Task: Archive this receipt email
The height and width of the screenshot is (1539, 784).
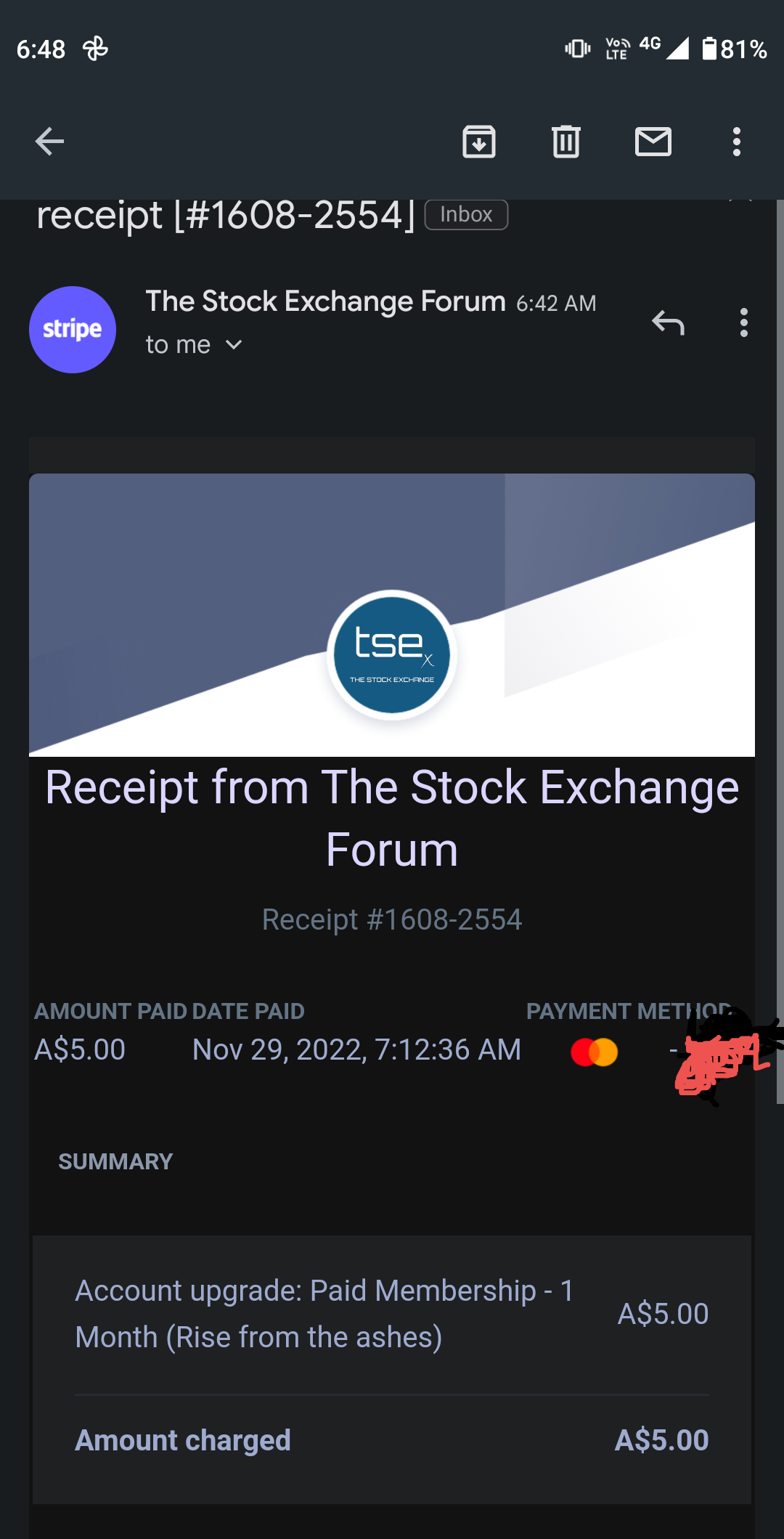Action: click(479, 142)
